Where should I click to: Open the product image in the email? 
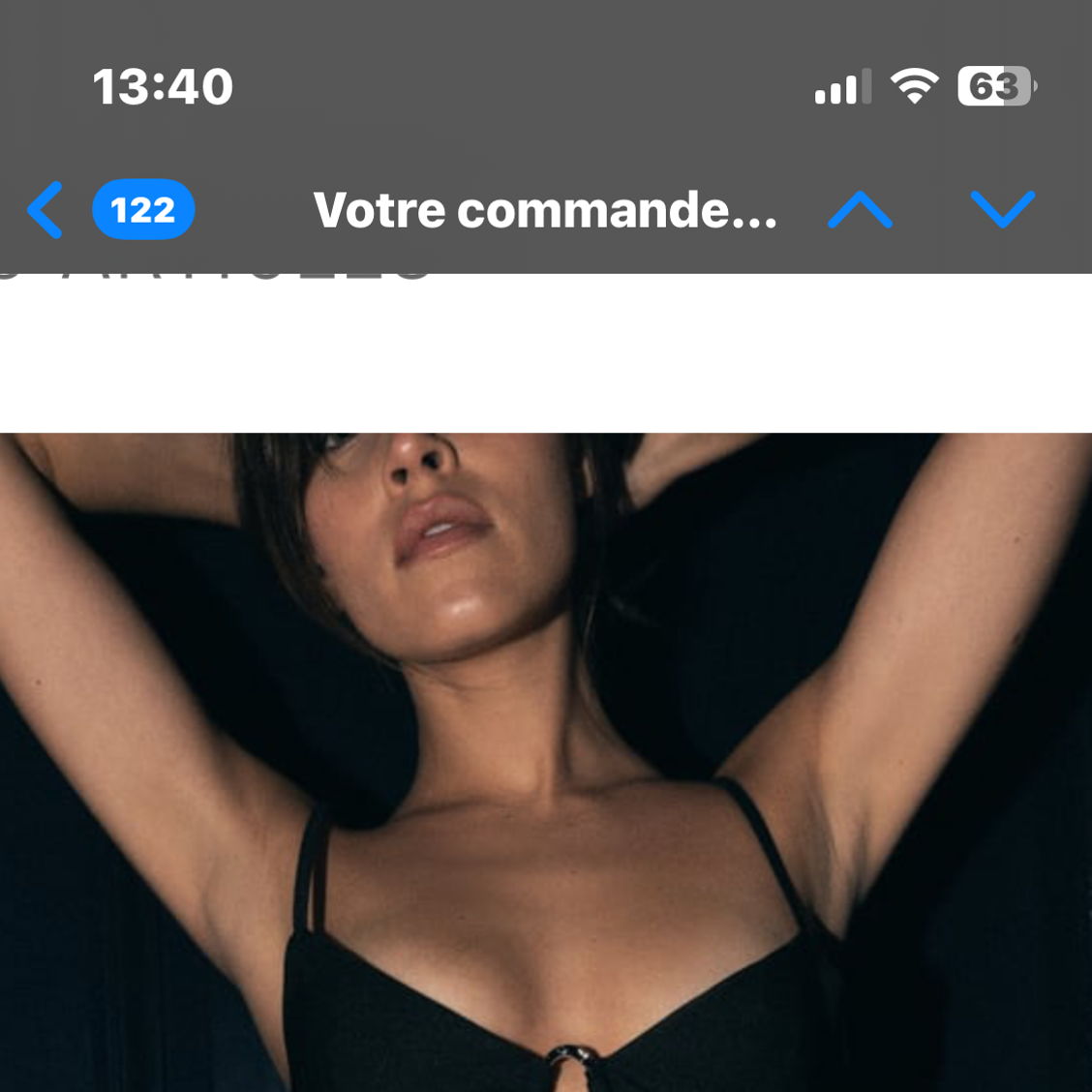546,762
